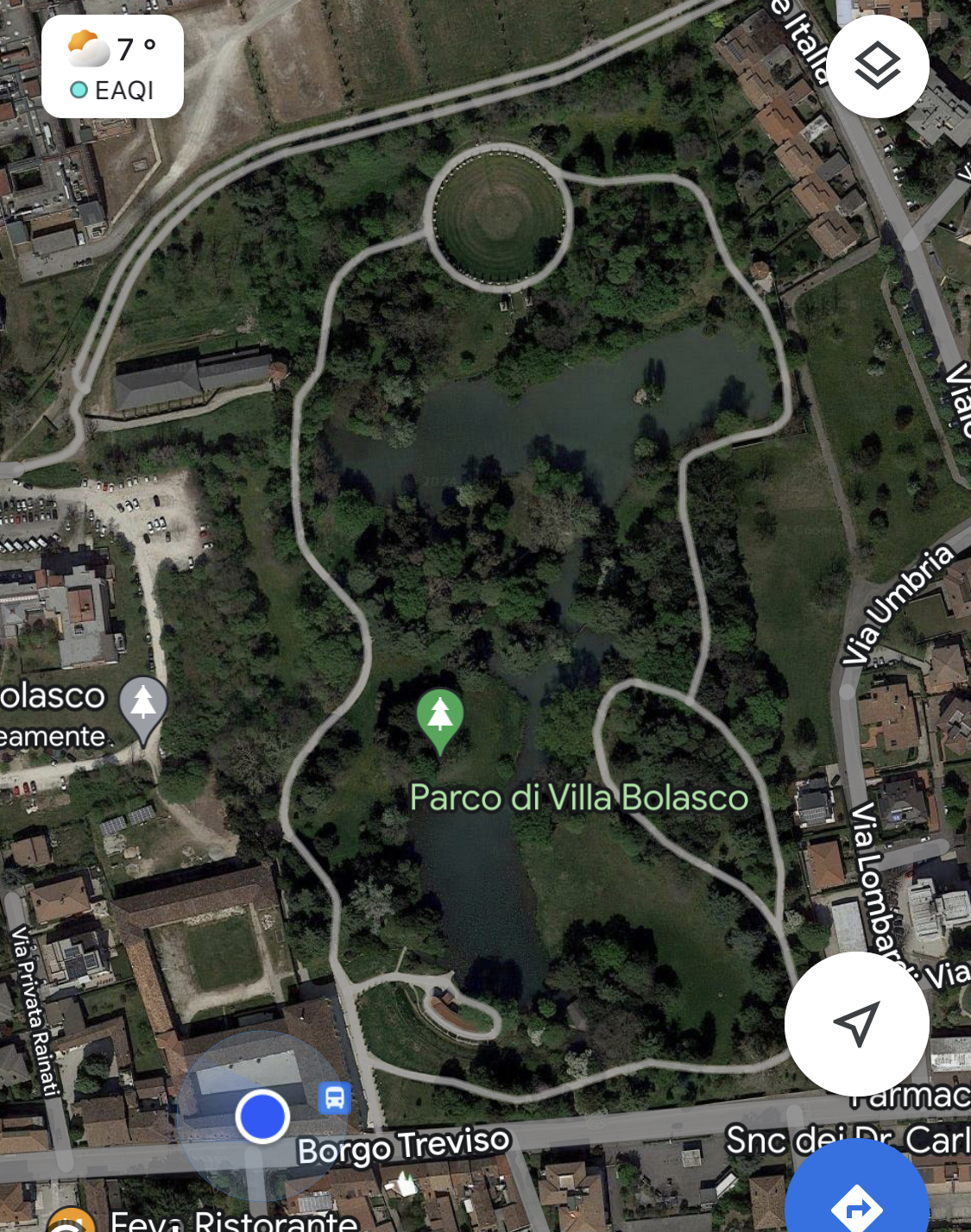Open the map layers selector
The height and width of the screenshot is (1232, 971).
(x=877, y=66)
